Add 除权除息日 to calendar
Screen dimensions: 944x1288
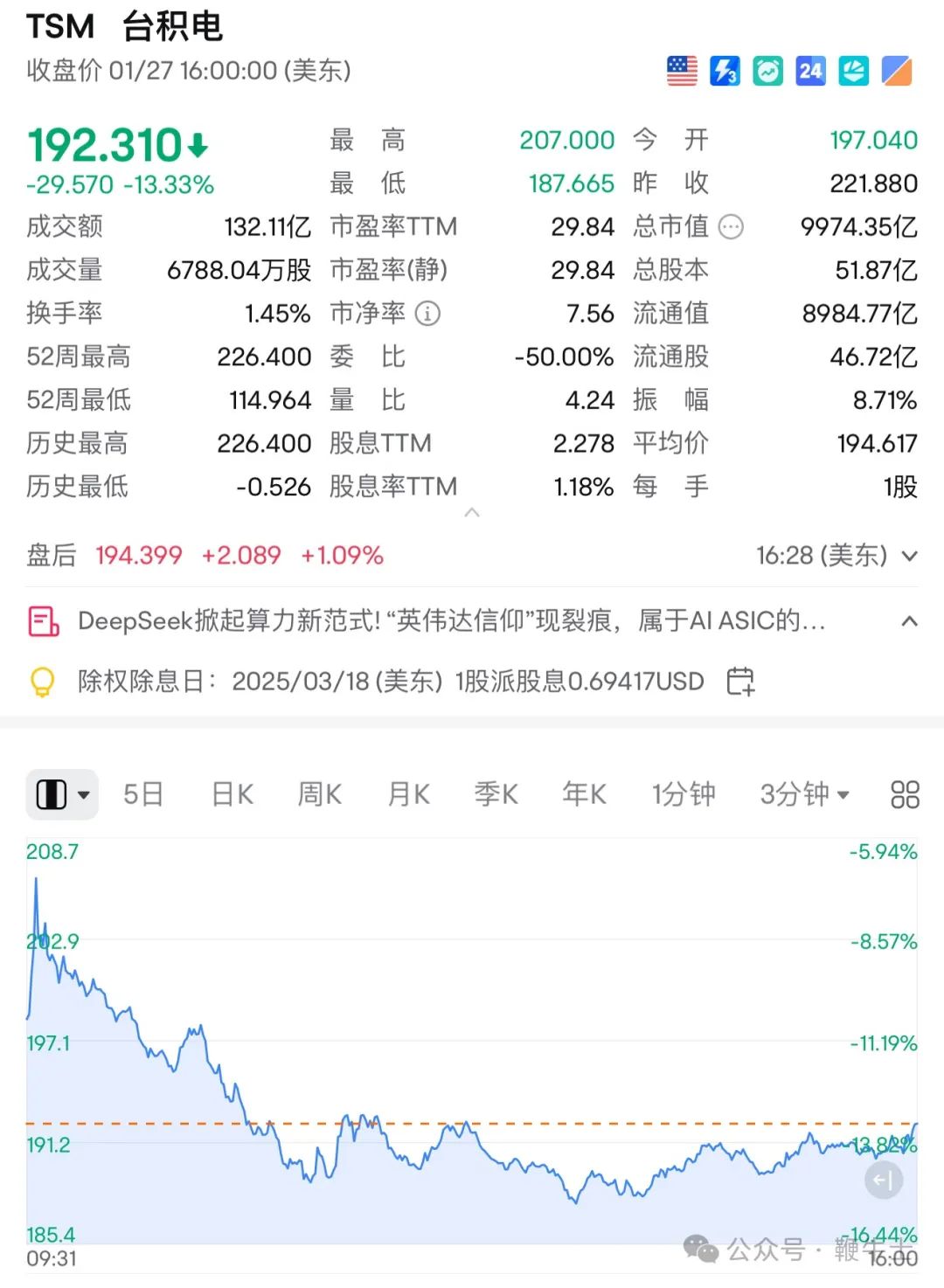(740, 681)
